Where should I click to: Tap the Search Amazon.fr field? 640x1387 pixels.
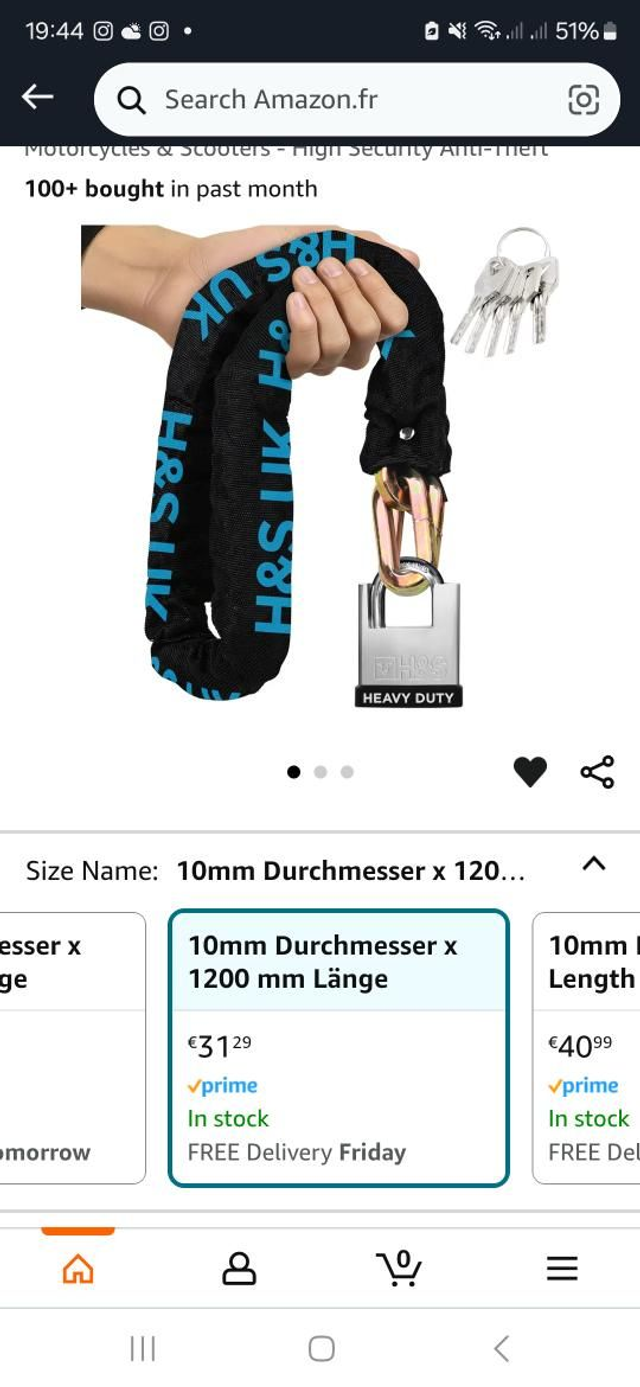pyautogui.click(x=340, y=99)
